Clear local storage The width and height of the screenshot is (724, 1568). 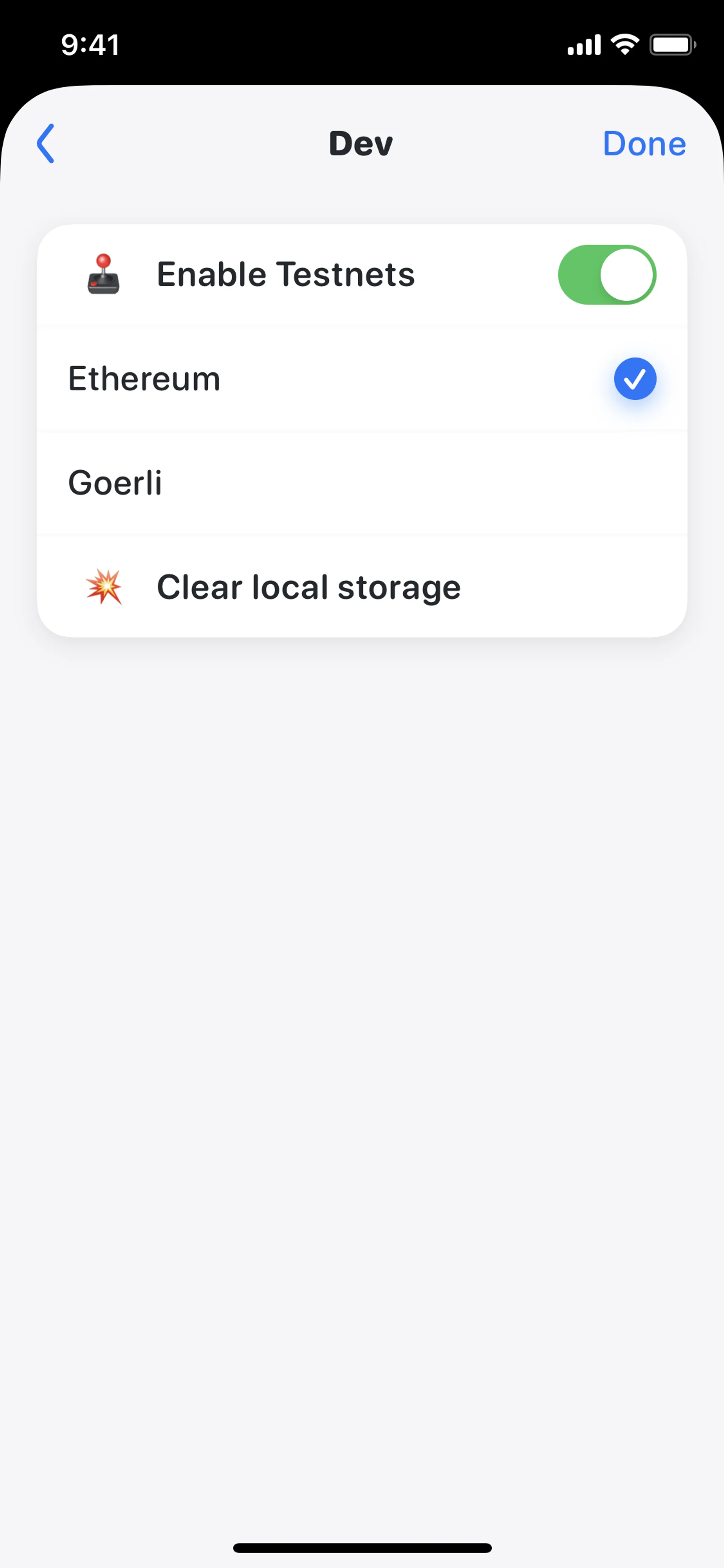point(308,587)
